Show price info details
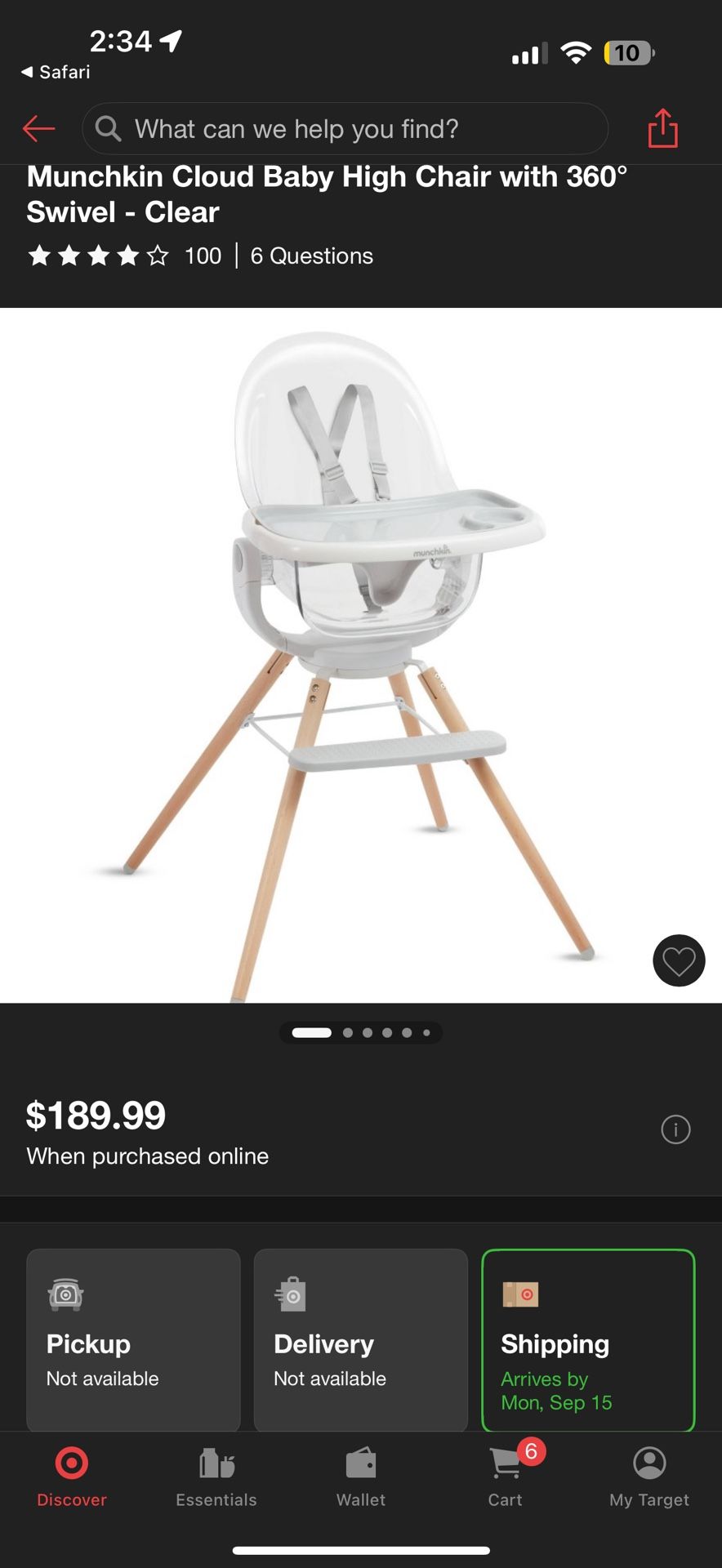Image resolution: width=722 pixels, height=1568 pixels. click(675, 1129)
